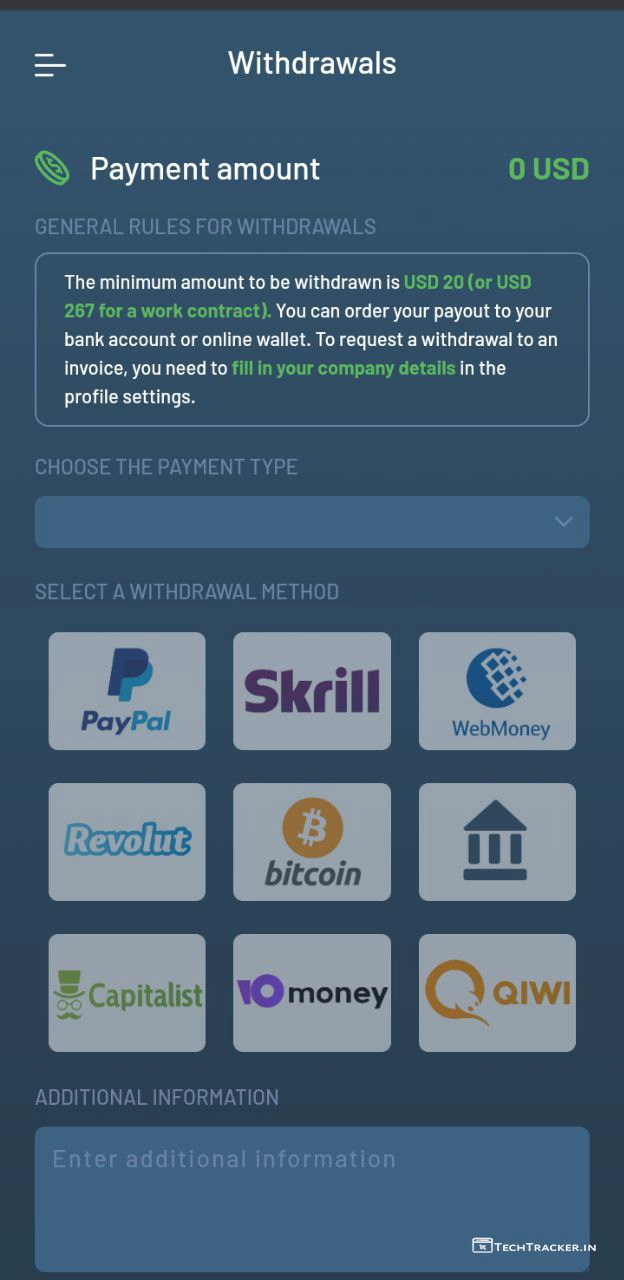Image resolution: width=624 pixels, height=1280 pixels.
Task: Select PayPal as withdrawal method
Action: pos(127,691)
